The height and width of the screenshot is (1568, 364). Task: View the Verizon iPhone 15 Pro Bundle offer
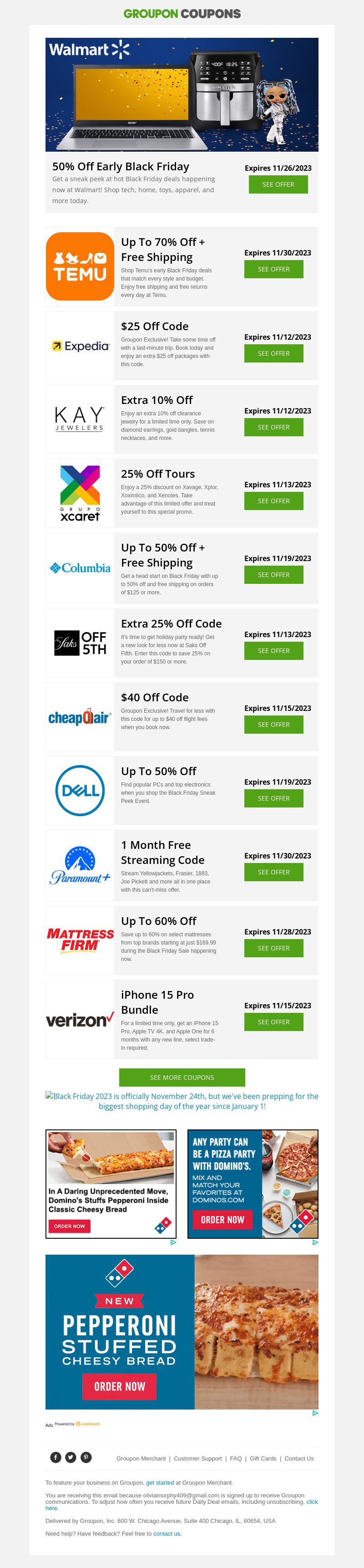pyautogui.click(x=273, y=1021)
